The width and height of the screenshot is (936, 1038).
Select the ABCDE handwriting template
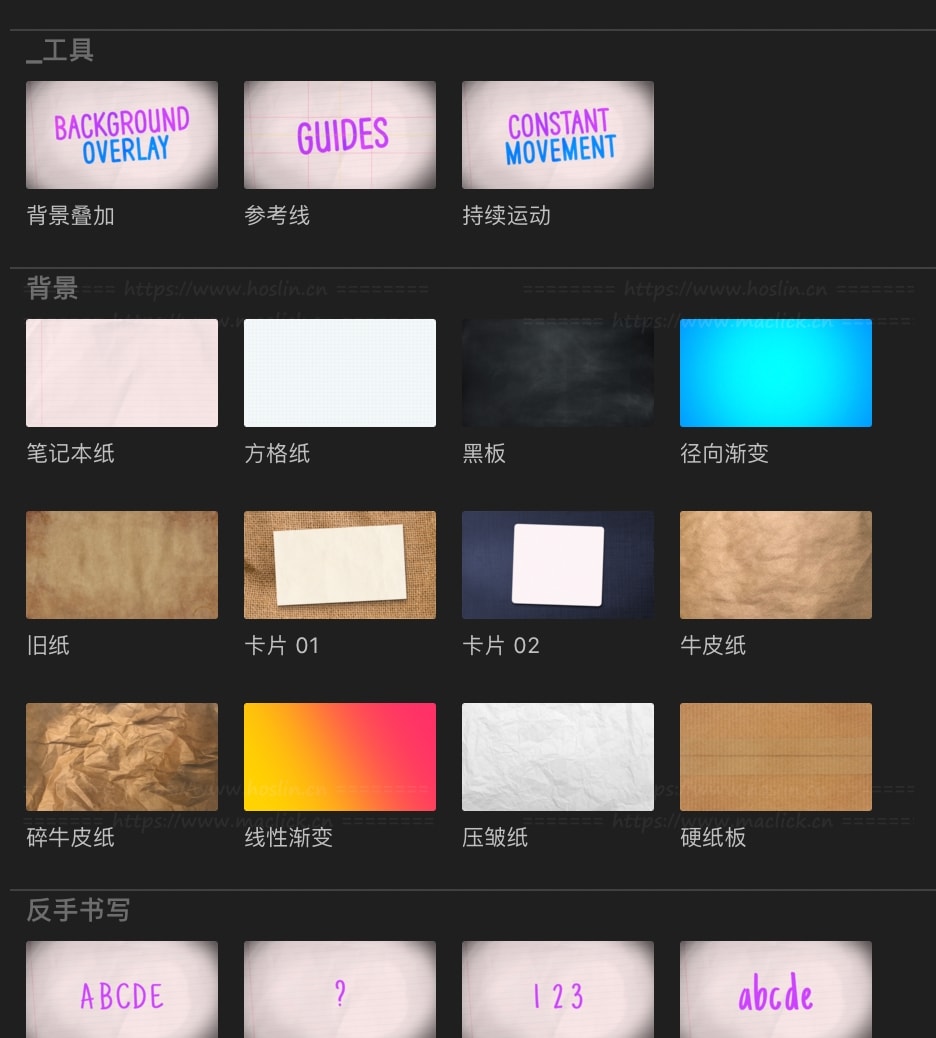[x=122, y=990]
